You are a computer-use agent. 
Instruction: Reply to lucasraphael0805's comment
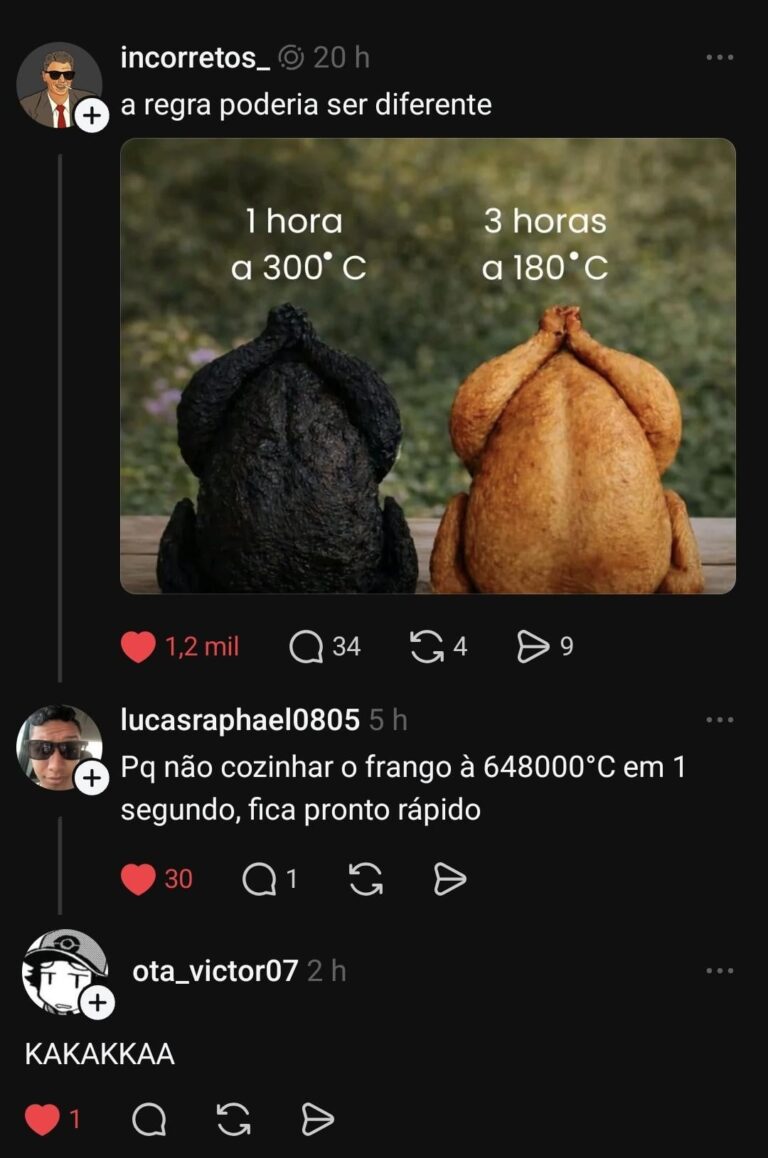(x=260, y=879)
